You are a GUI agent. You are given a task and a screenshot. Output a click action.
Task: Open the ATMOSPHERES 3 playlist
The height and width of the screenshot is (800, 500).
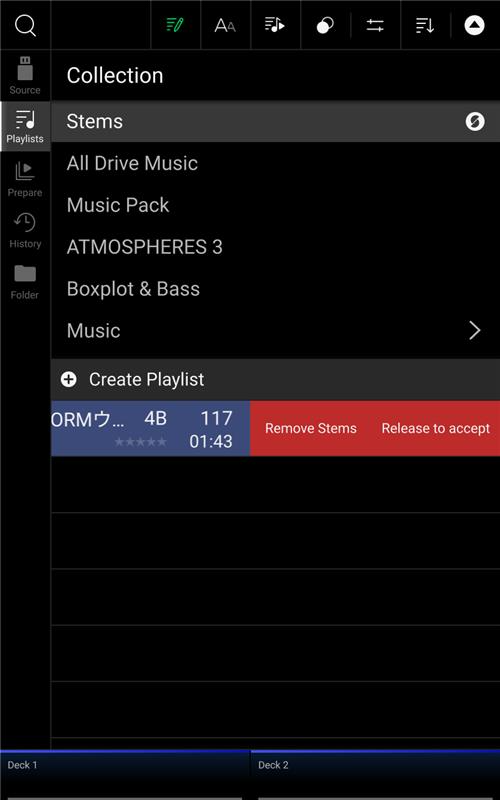click(x=276, y=247)
